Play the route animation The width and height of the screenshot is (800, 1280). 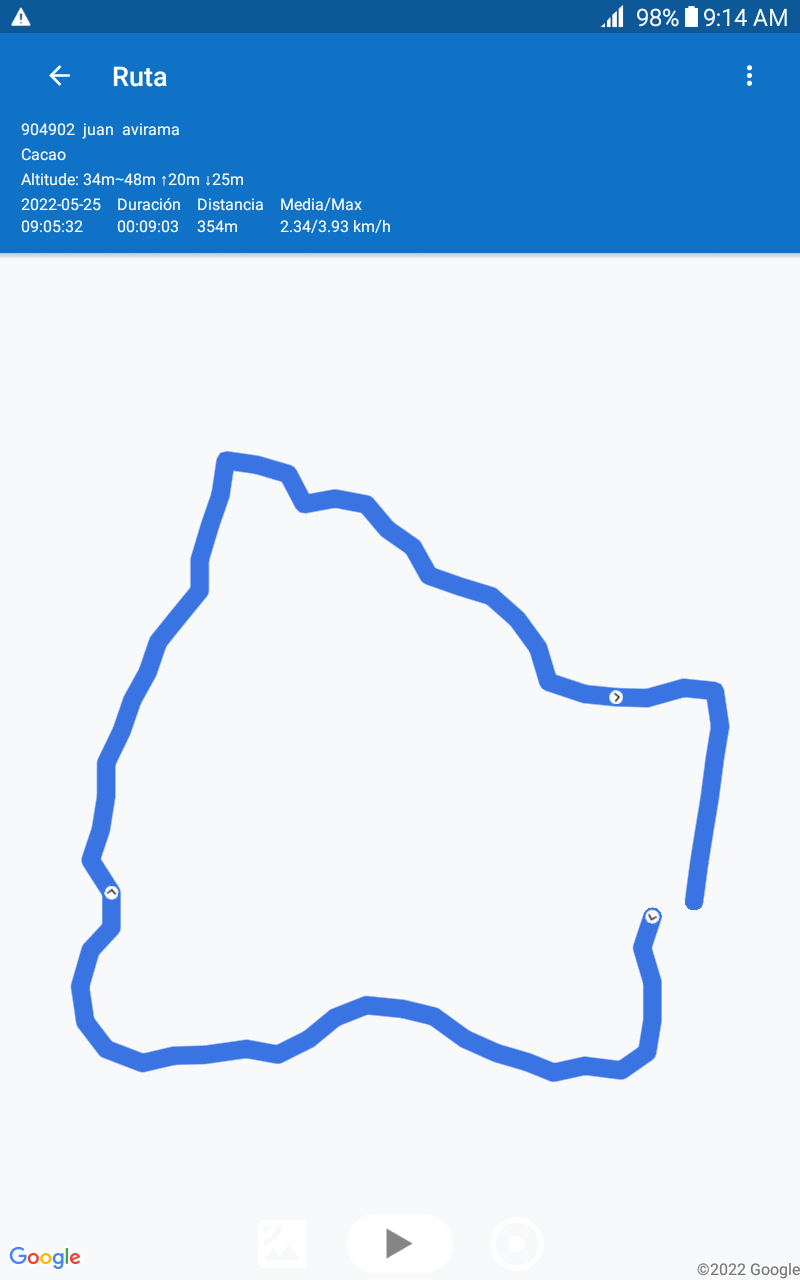tap(399, 1243)
